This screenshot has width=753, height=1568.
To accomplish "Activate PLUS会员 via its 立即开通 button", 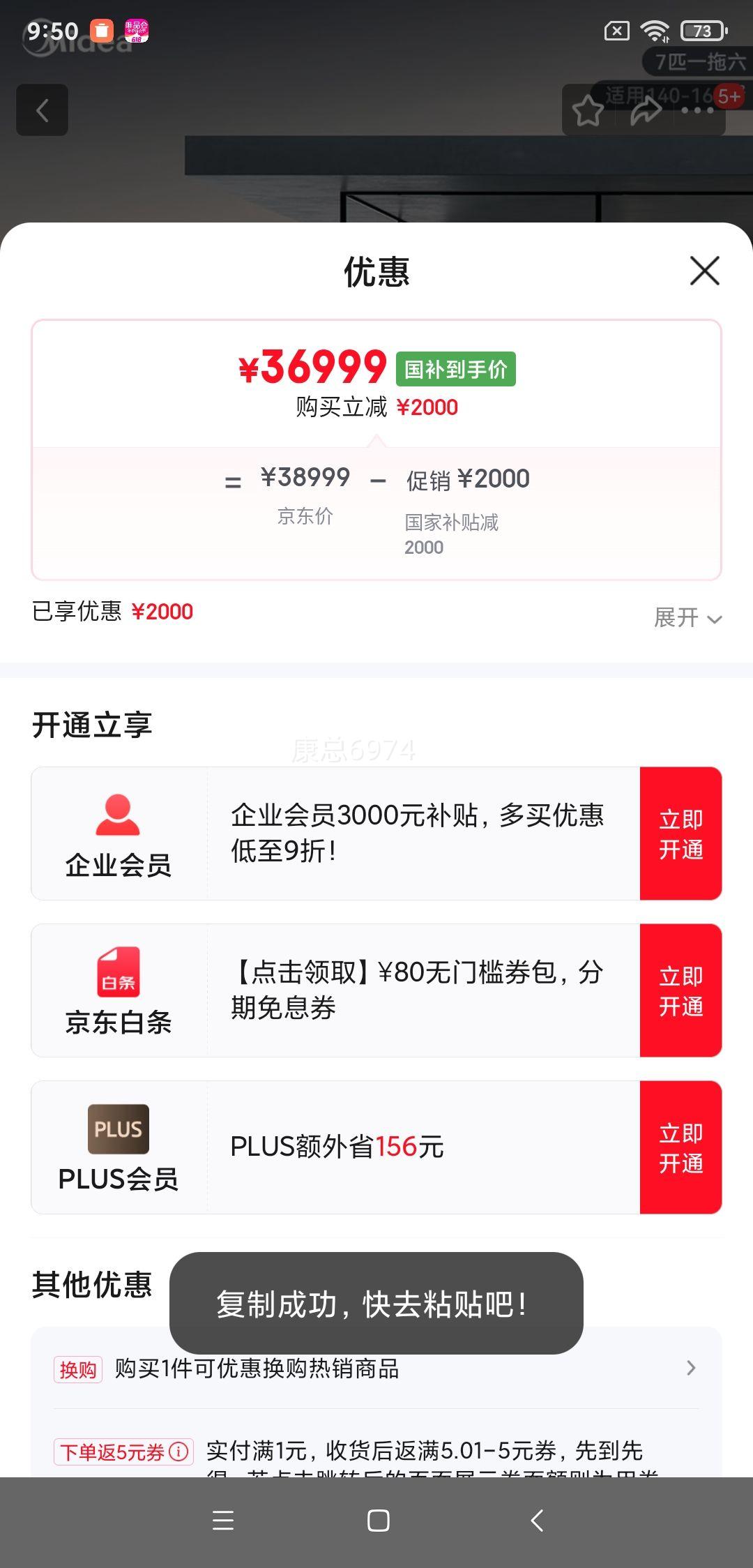I will (680, 1147).
